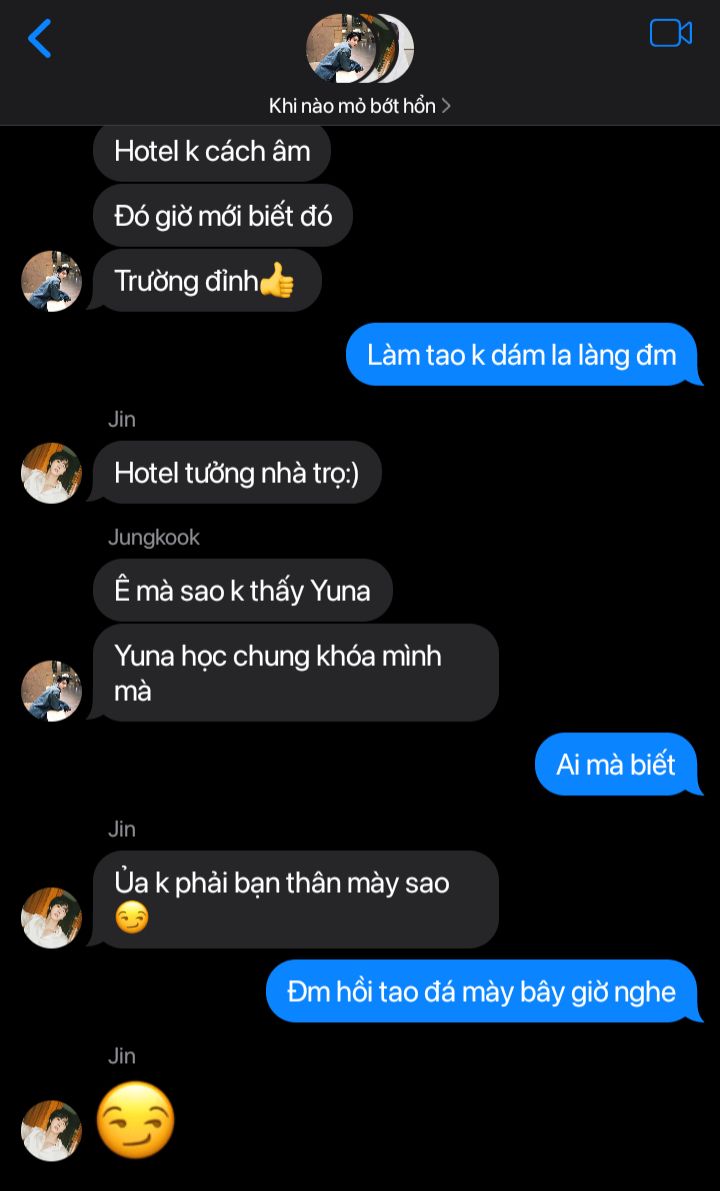Tap Jungkook's avatar beside Yuna học chung message
Viewport: 720px width, 1191px height.
tap(51, 690)
